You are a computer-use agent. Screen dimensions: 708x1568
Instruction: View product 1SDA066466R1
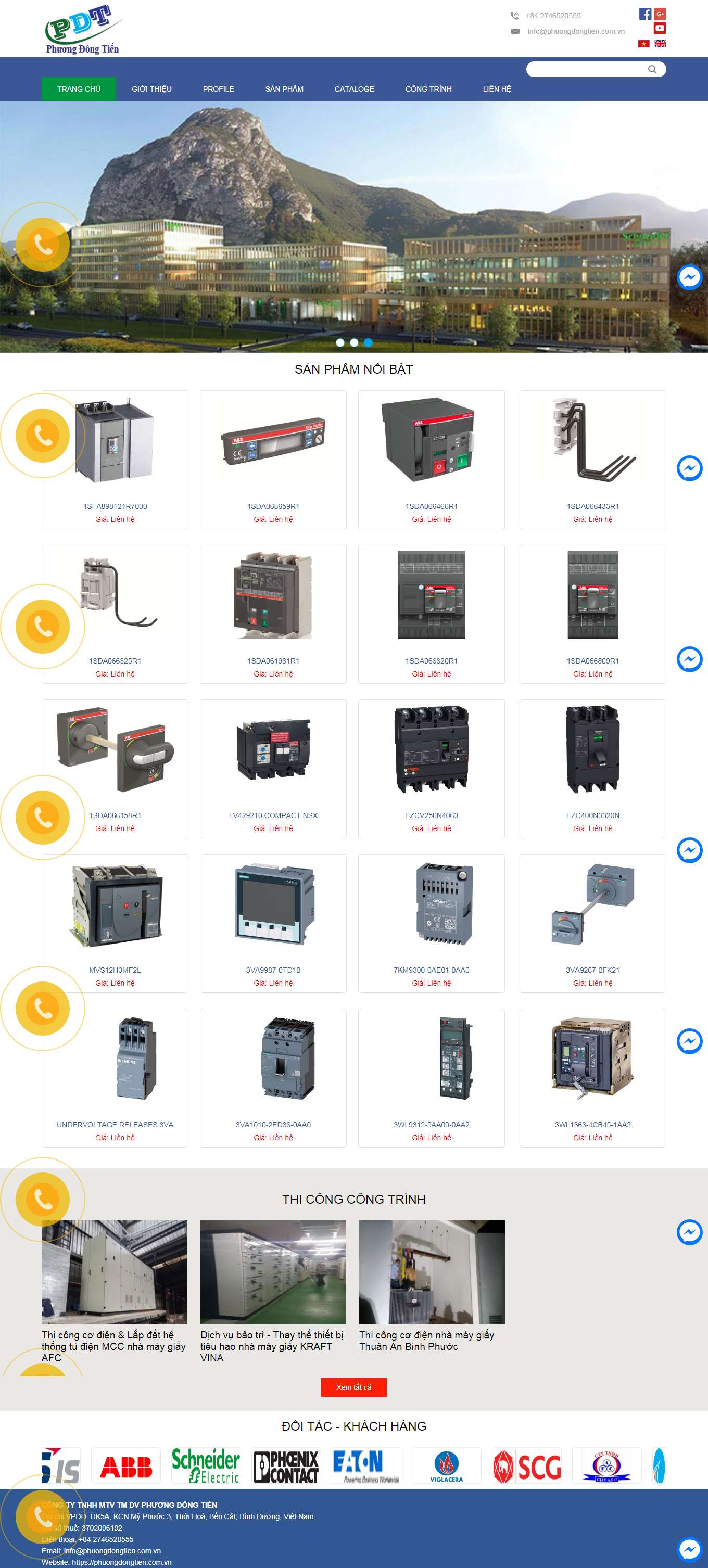click(x=431, y=506)
